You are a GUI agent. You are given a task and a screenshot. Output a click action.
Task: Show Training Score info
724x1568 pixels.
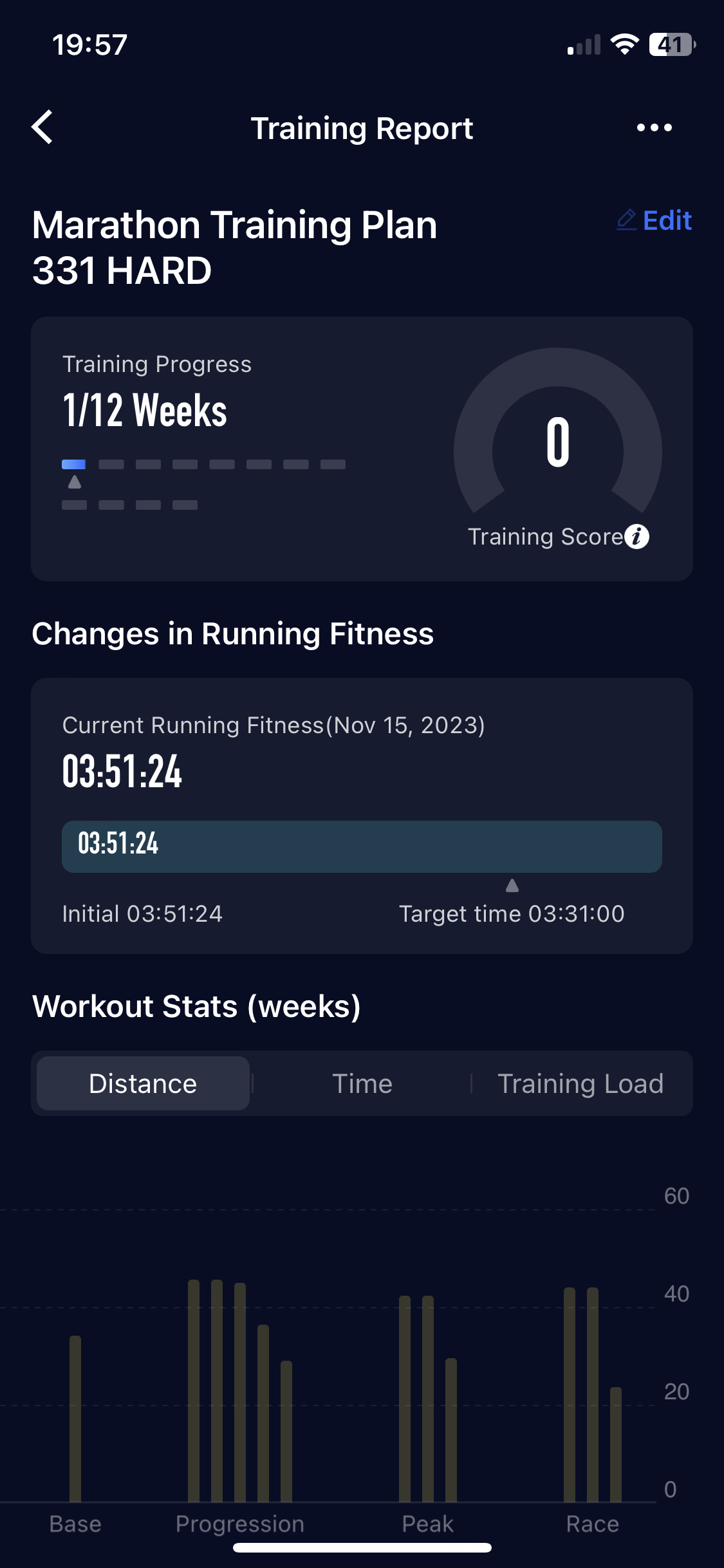(x=636, y=536)
